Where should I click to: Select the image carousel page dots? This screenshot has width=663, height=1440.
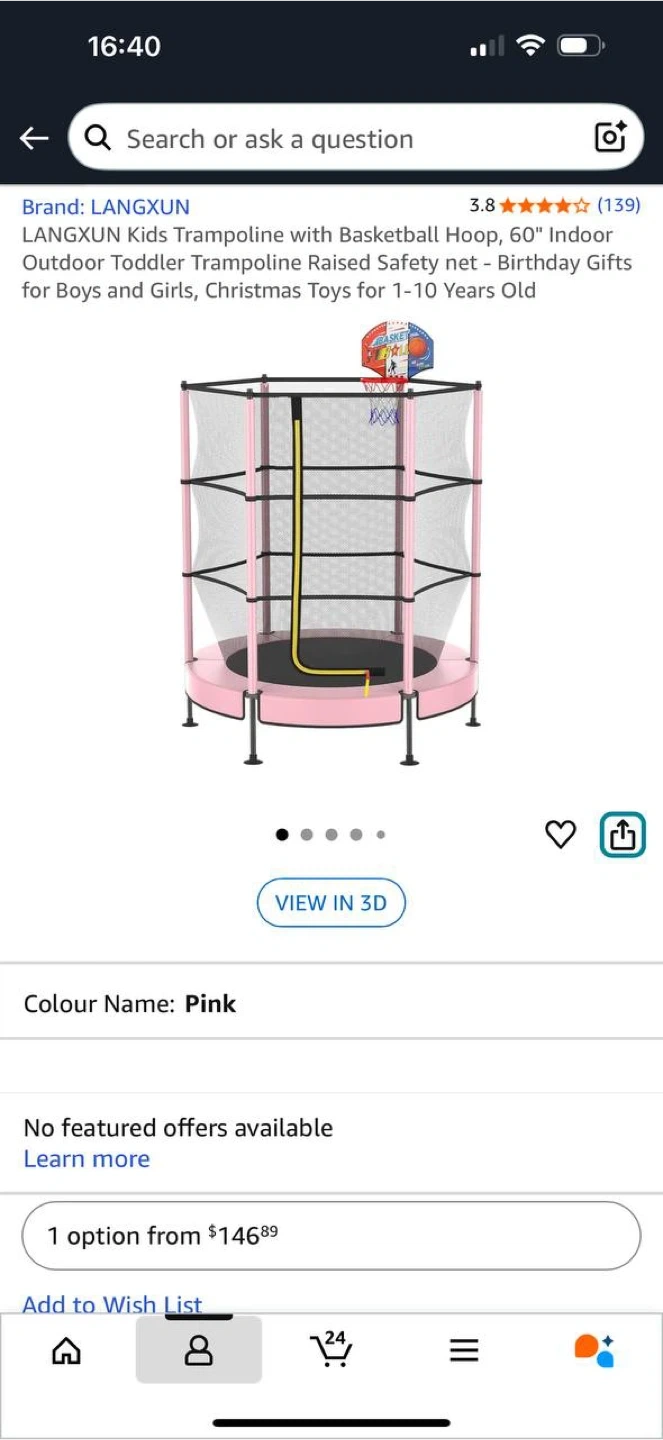click(x=331, y=834)
